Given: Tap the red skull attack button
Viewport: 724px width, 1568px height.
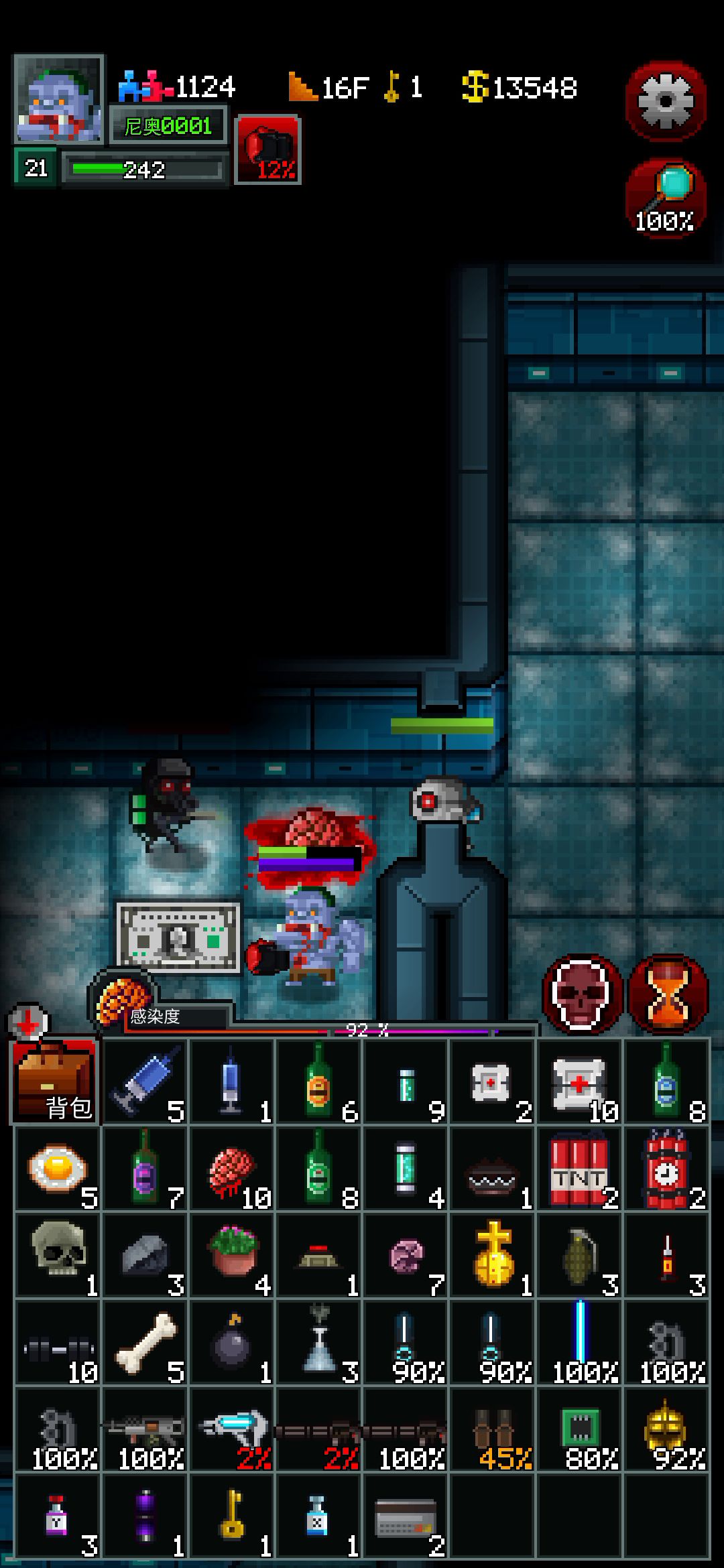Looking at the screenshot, I should pos(582,995).
